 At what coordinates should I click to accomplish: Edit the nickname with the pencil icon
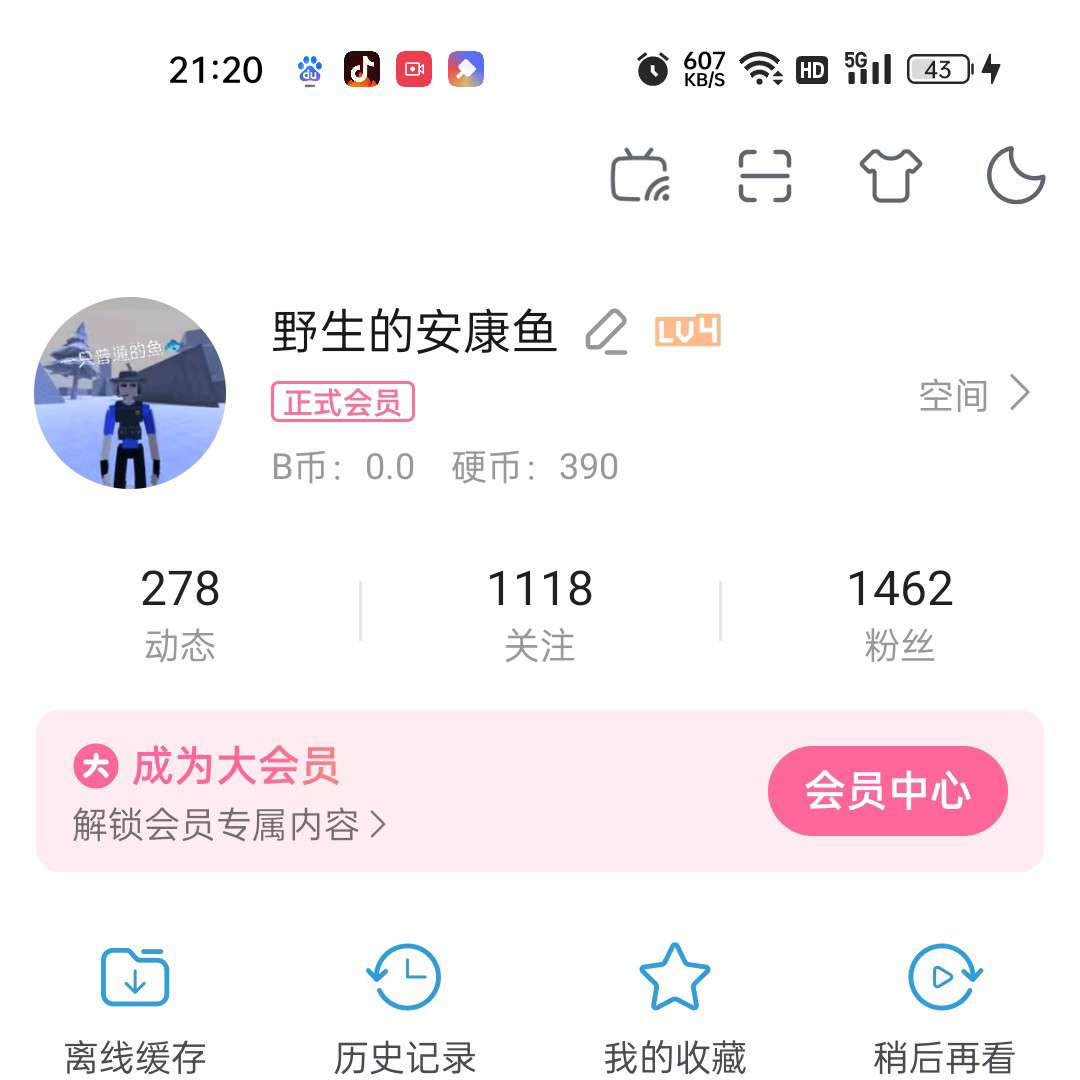tap(606, 332)
